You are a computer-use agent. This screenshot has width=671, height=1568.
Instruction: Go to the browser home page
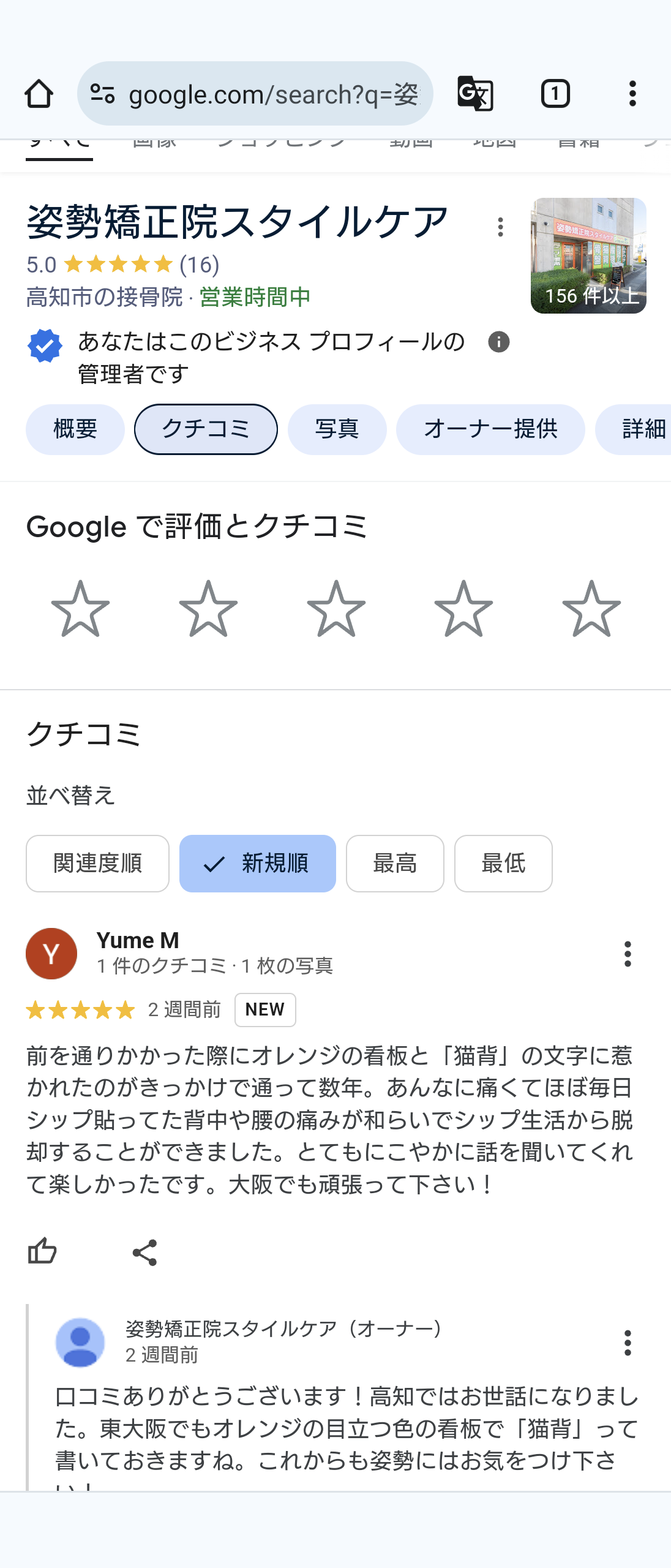coord(39,94)
